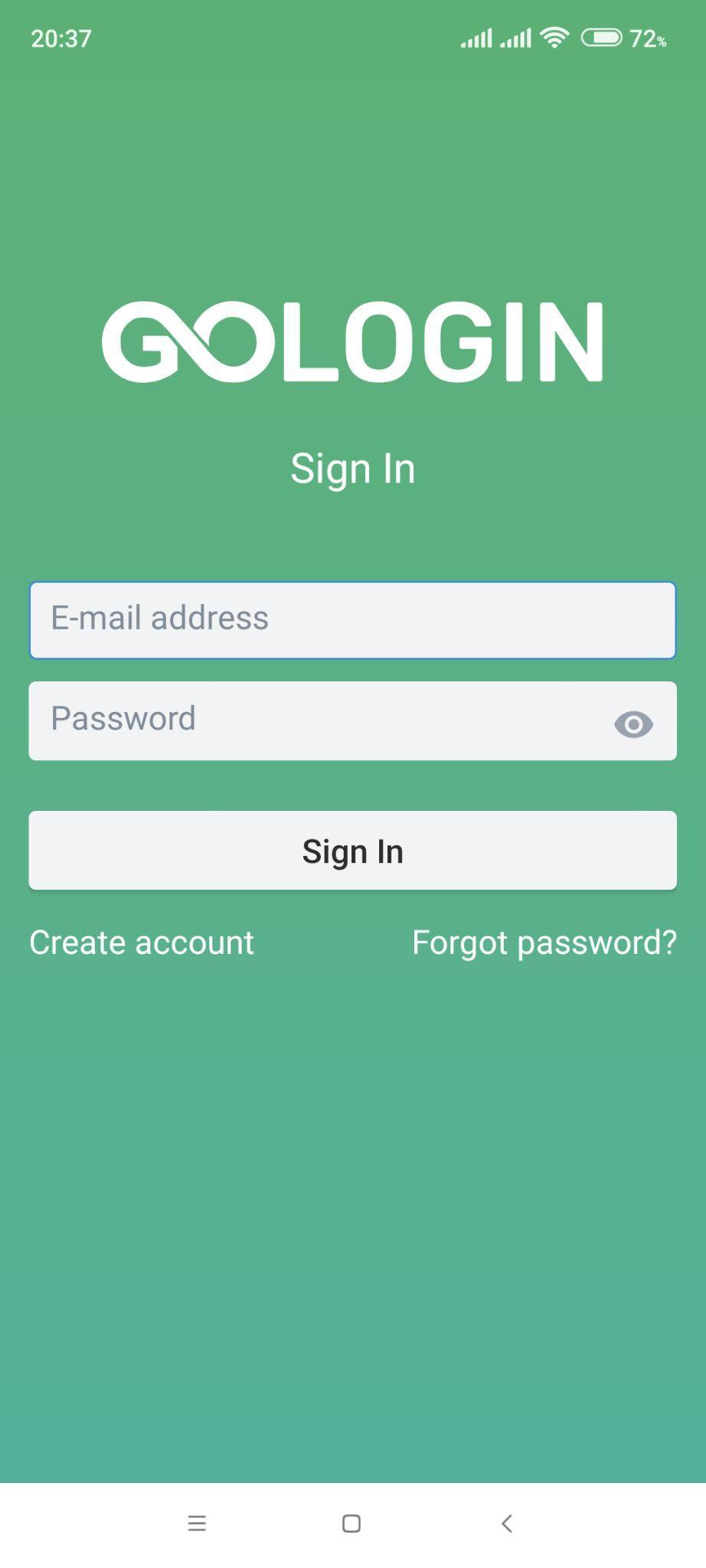
Task: Open the Forgot password link
Action: pyautogui.click(x=544, y=943)
